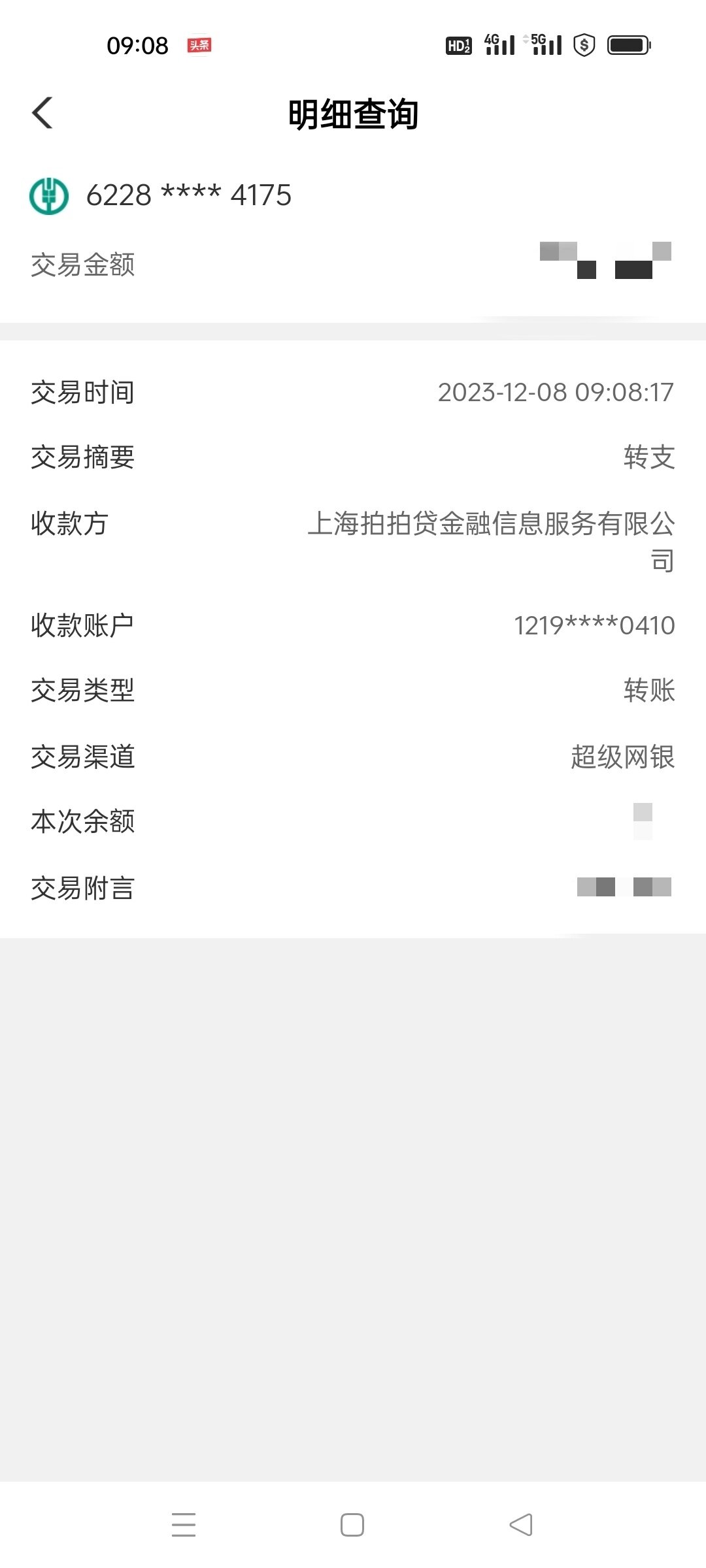Go to the system home screen
This screenshot has height=1568, width=706.
point(352,1524)
